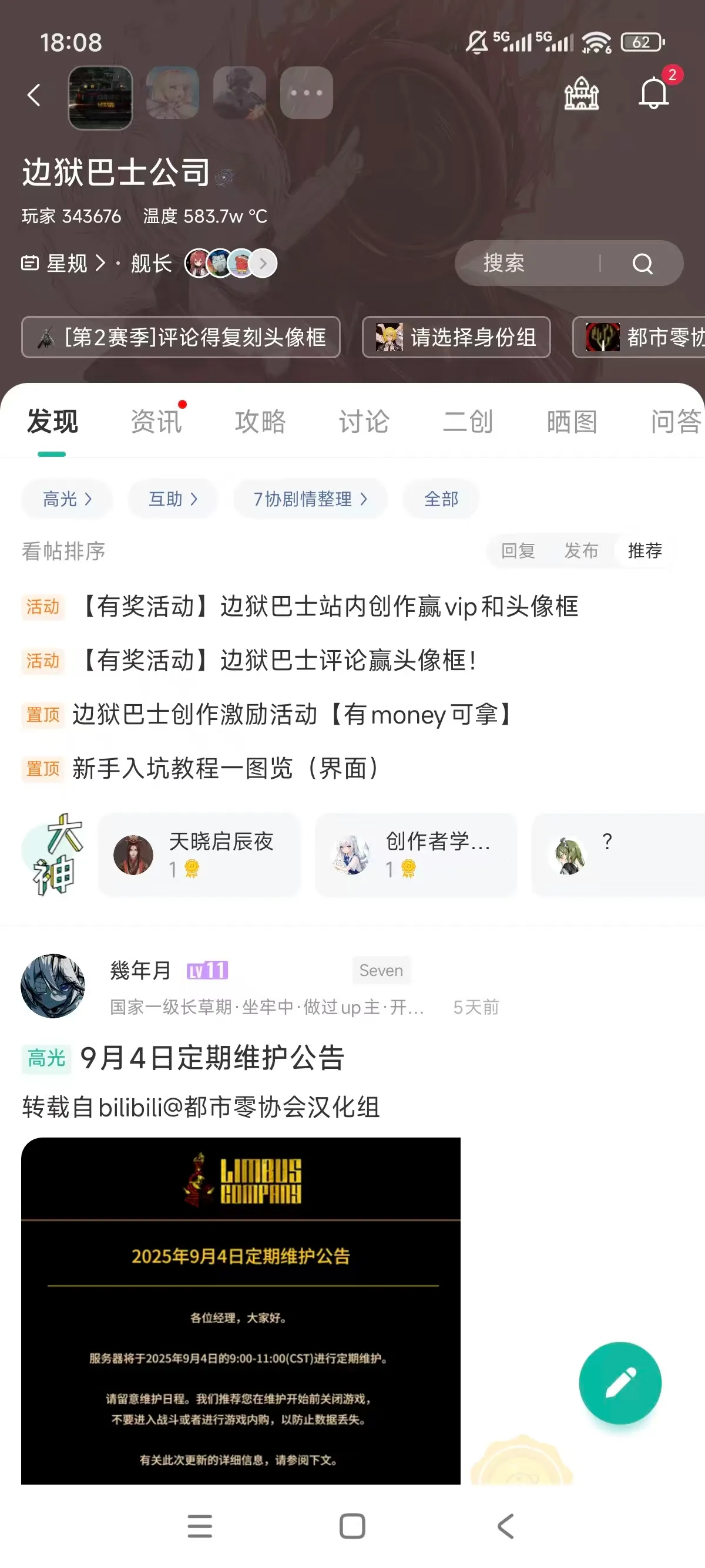This screenshot has height=1568, width=705.
Task: Expand the 互助 filter category
Action: (172, 499)
